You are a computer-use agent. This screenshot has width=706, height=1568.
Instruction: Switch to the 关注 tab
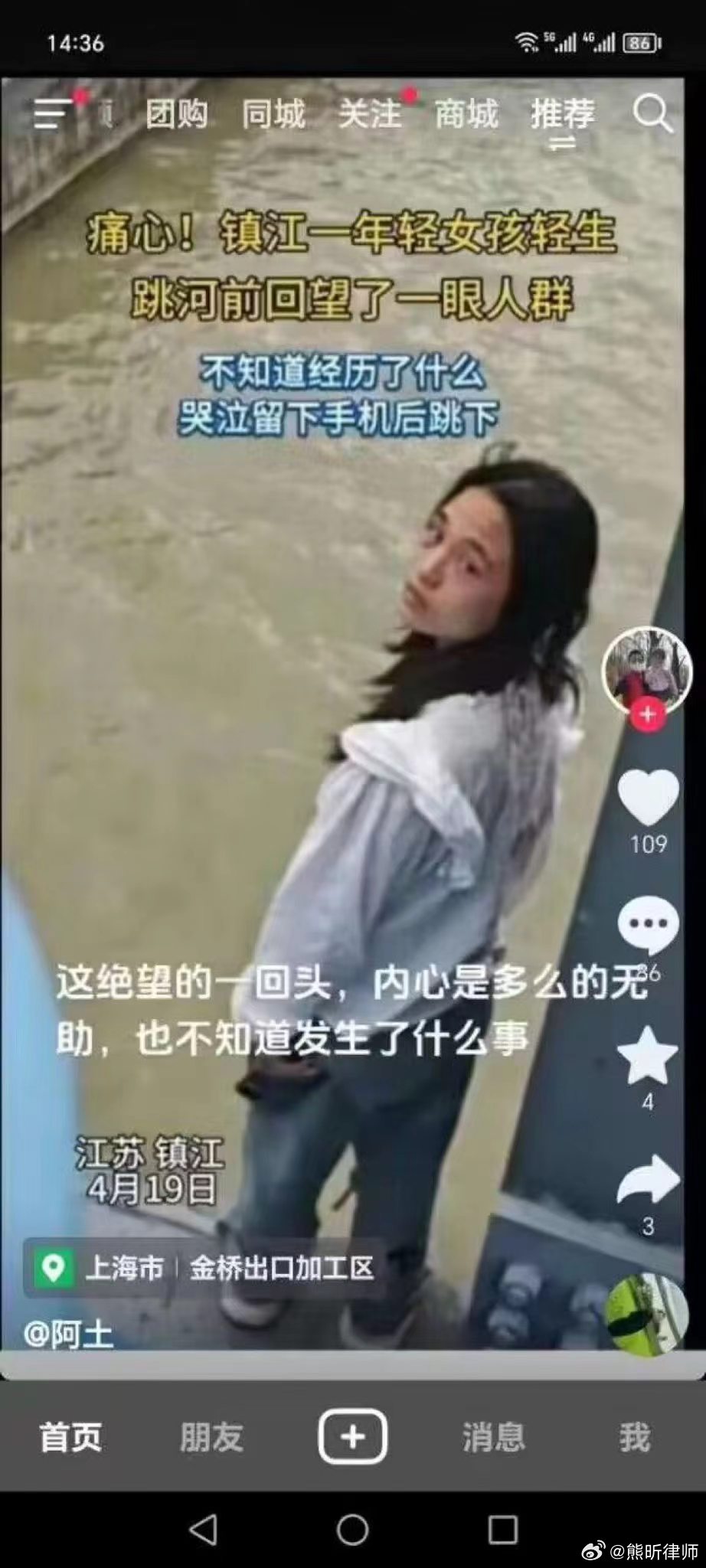(370, 115)
